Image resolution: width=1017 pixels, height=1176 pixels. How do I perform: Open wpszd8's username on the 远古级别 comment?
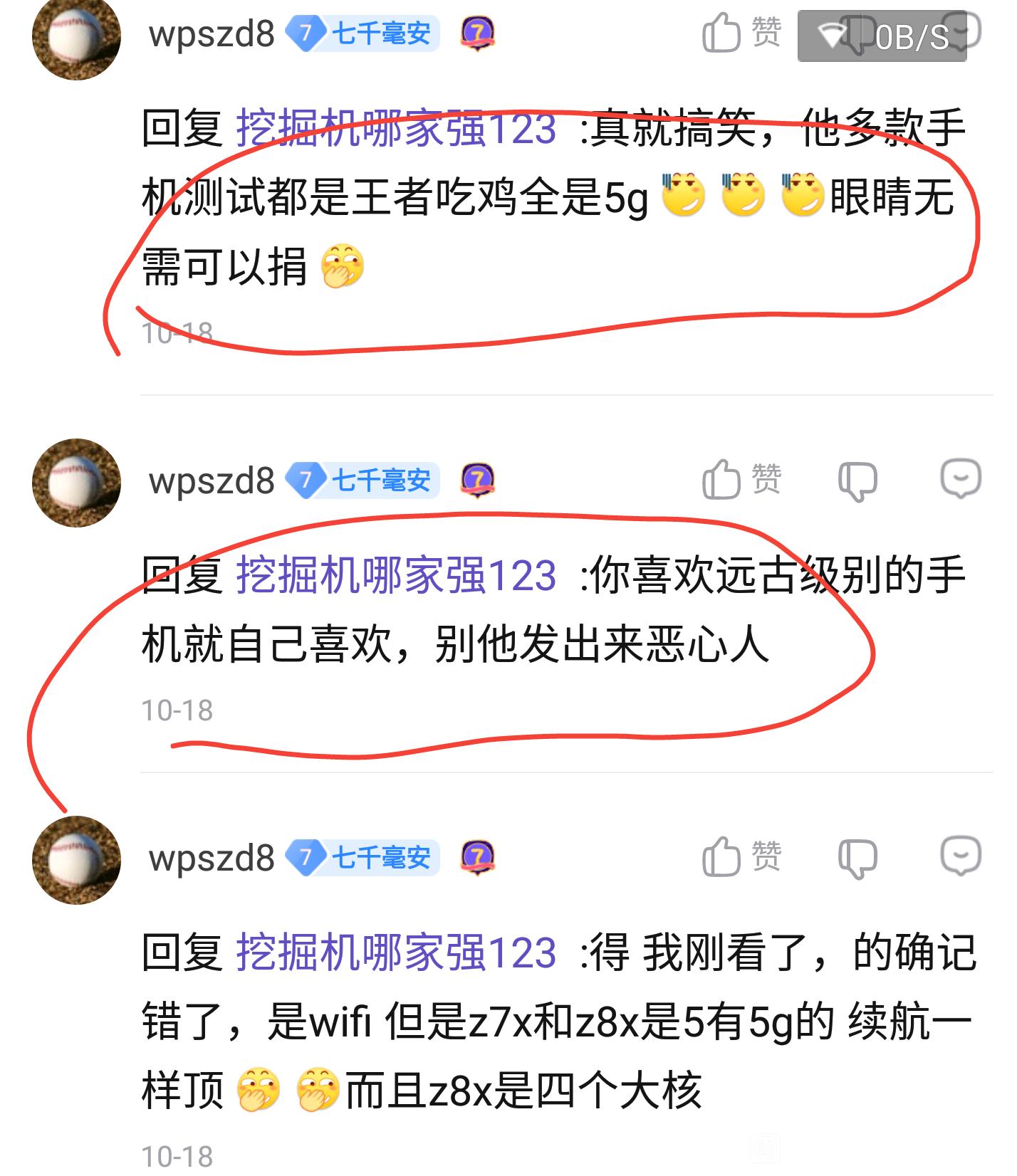(212, 481)
